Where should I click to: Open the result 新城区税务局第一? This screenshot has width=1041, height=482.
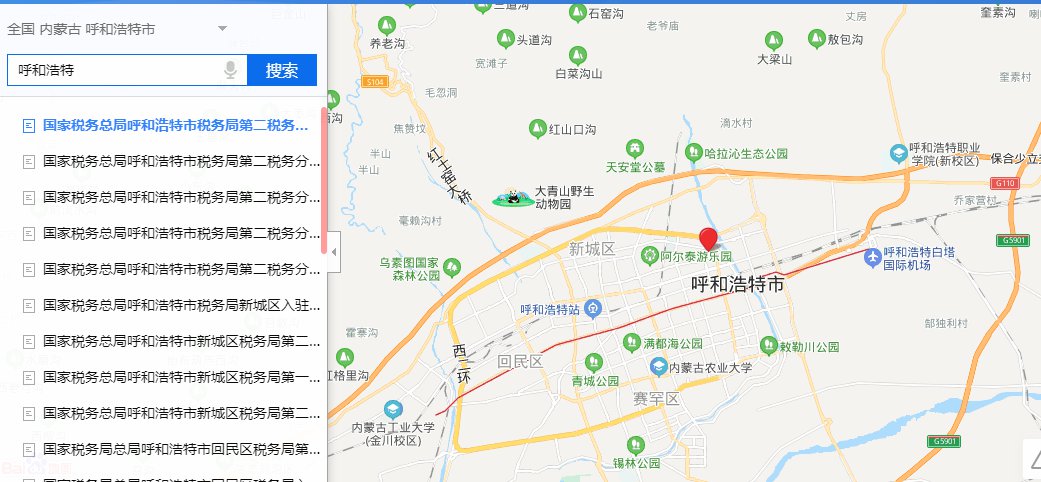(x=175, y=376)
